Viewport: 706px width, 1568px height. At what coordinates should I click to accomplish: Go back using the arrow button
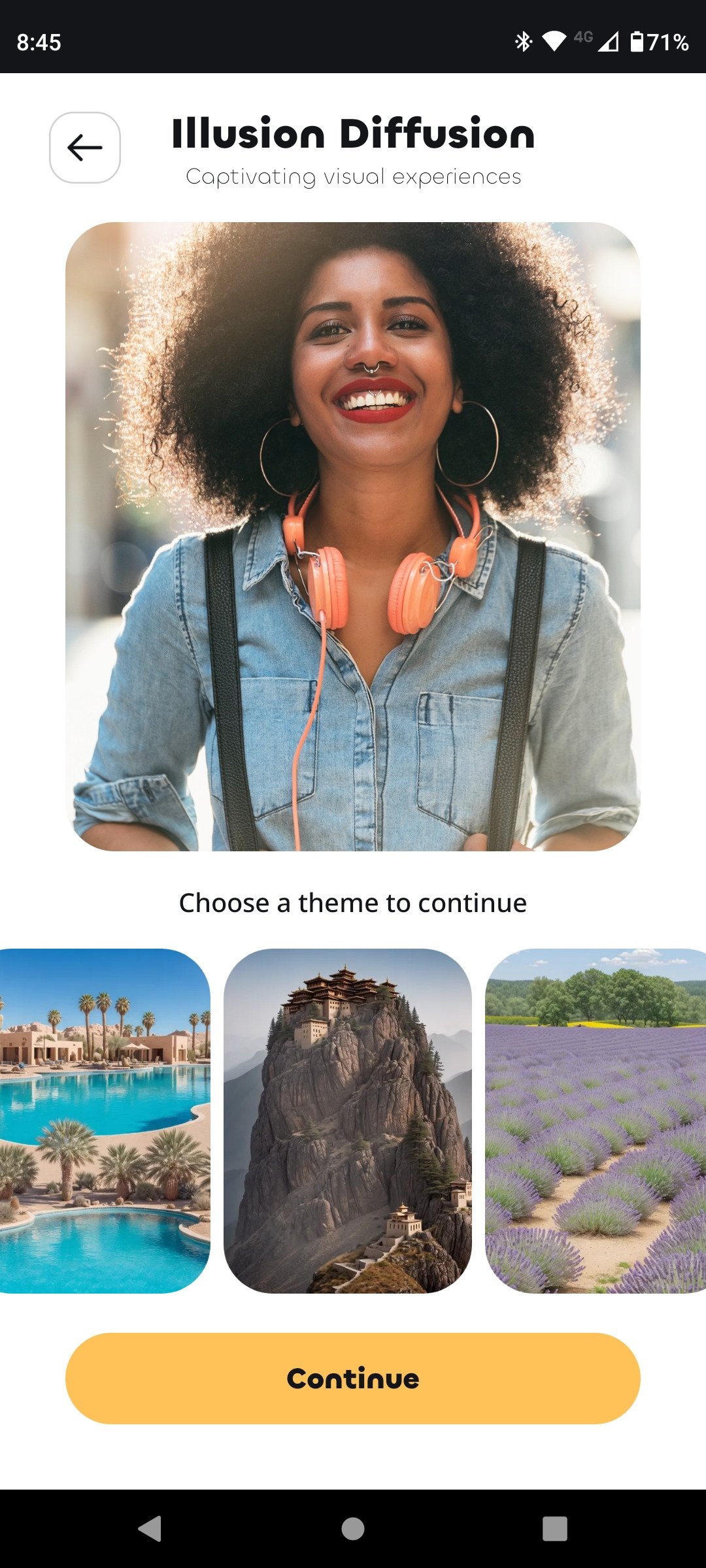85,148
